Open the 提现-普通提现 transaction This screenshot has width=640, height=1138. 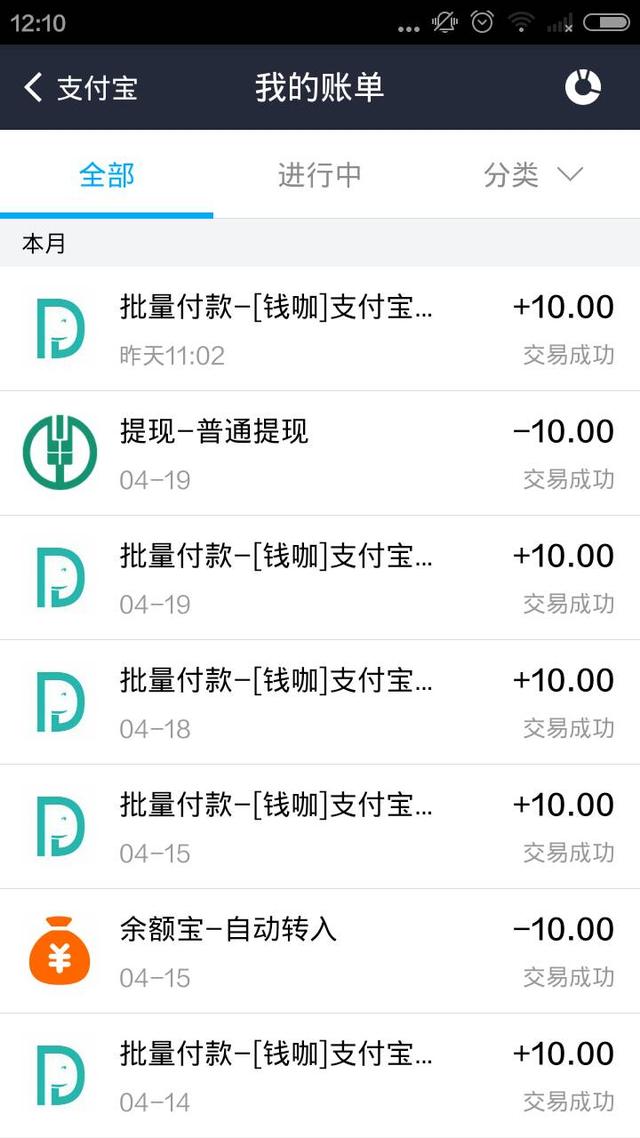[x=320, y=454]
